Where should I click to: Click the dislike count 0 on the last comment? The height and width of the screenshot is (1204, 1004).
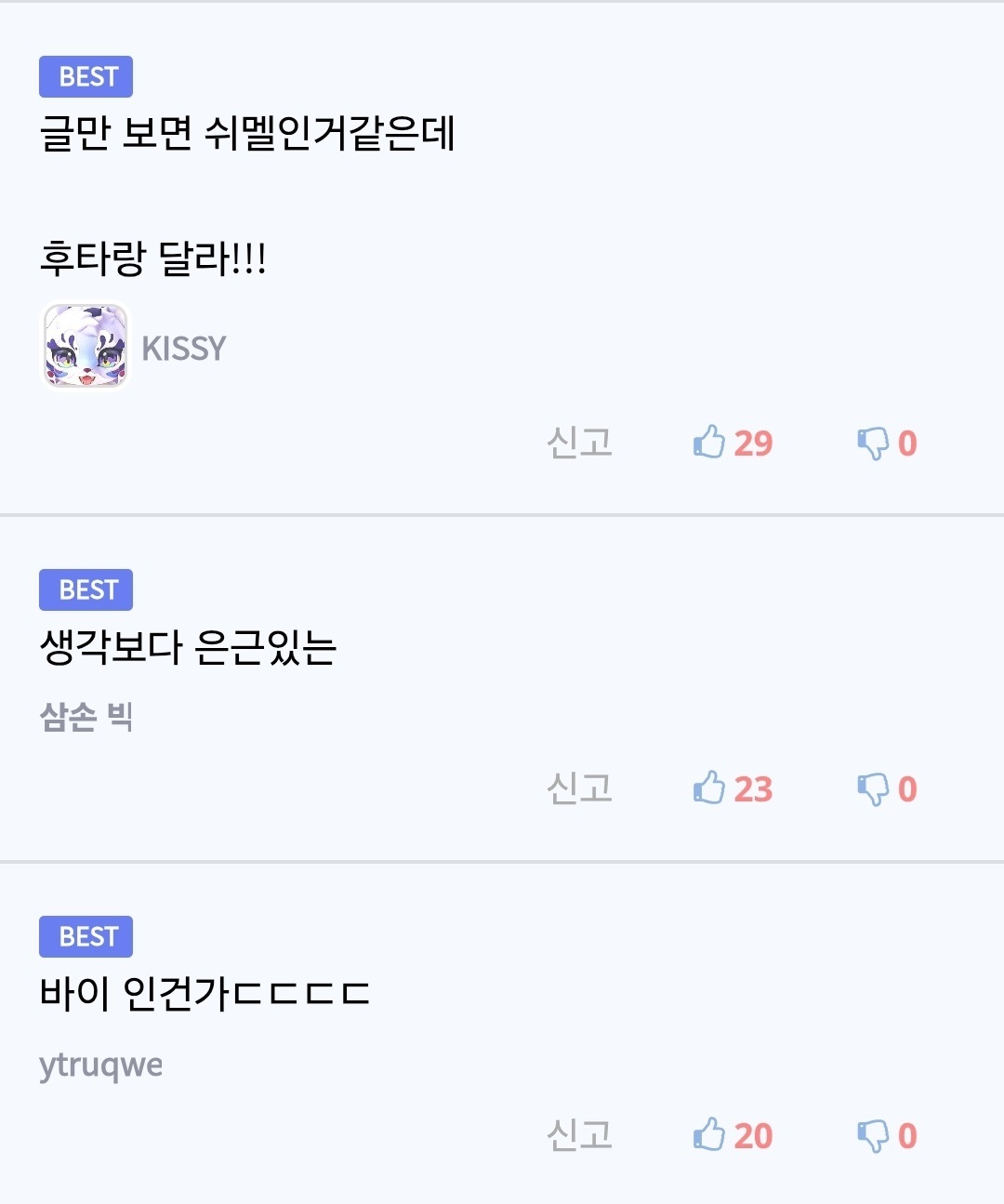[x=906, y=1136]
